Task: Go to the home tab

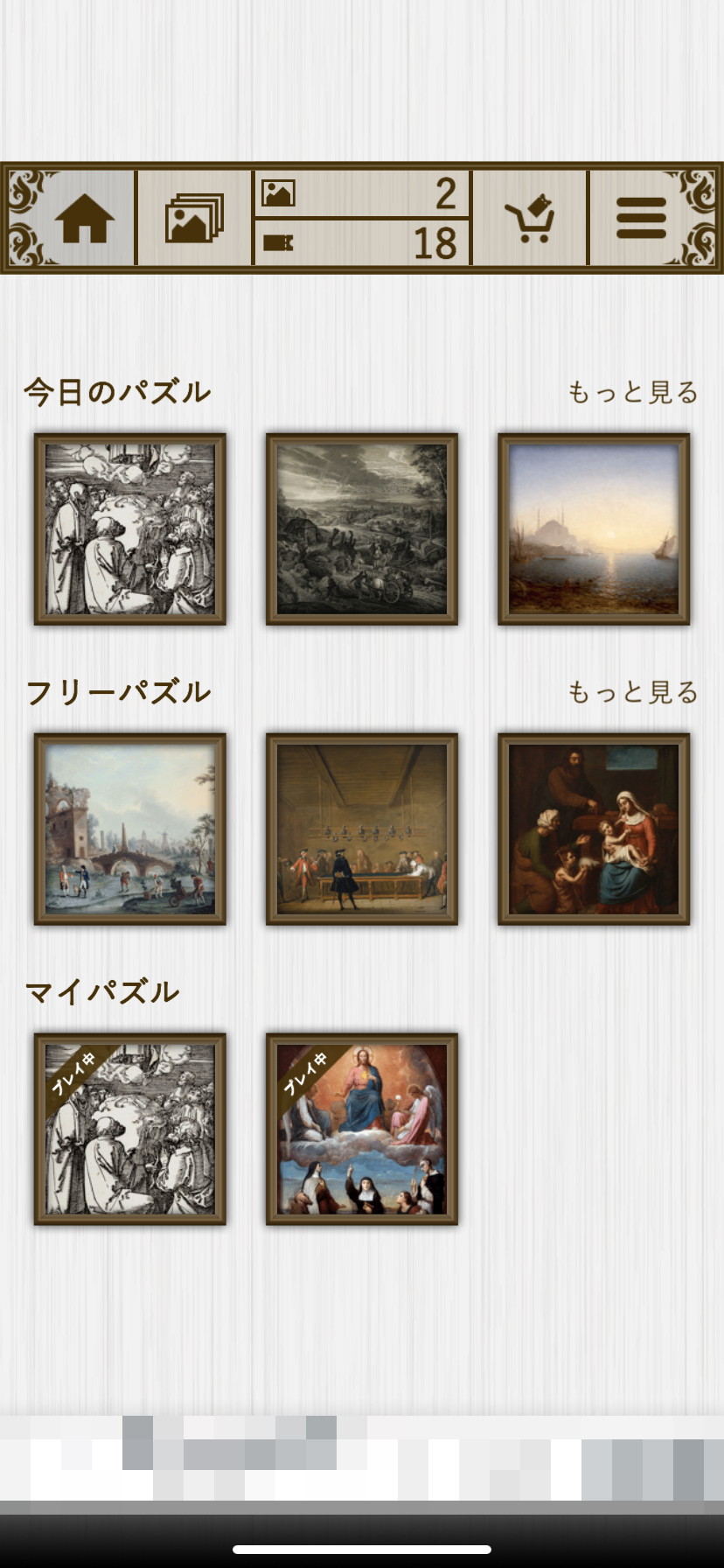Action: click(x=85, y=218)
